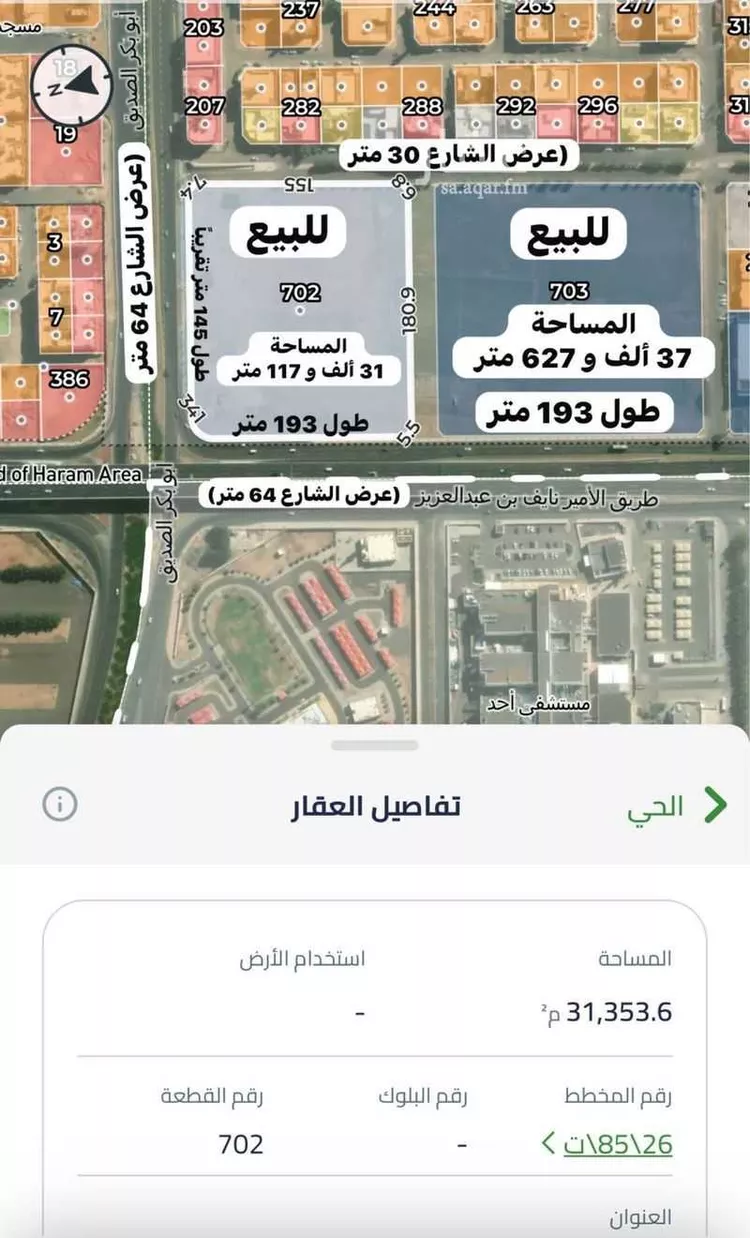Select the رقم القطعة value 702

click(239, 1143)
